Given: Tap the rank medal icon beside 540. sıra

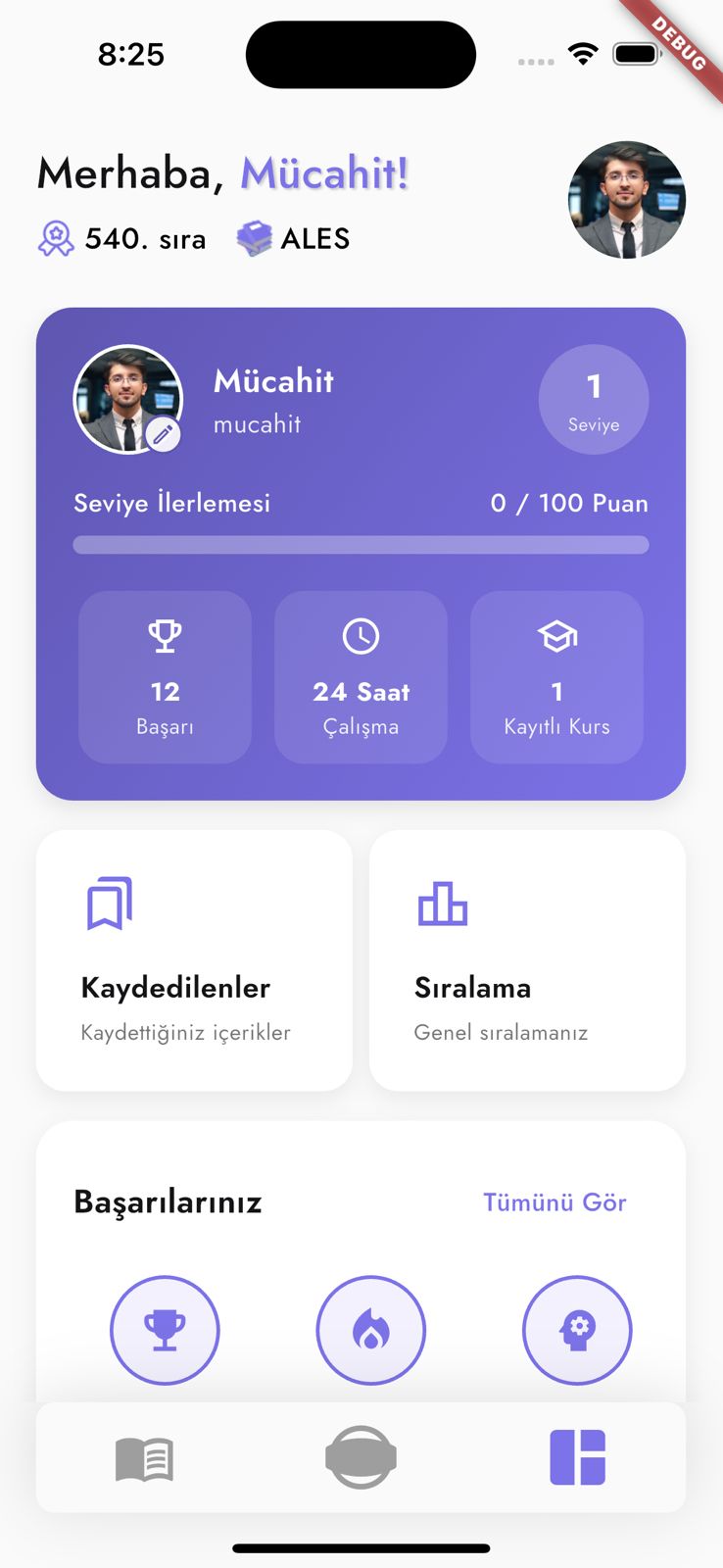Looking at the screenshot, I should 56,237.
